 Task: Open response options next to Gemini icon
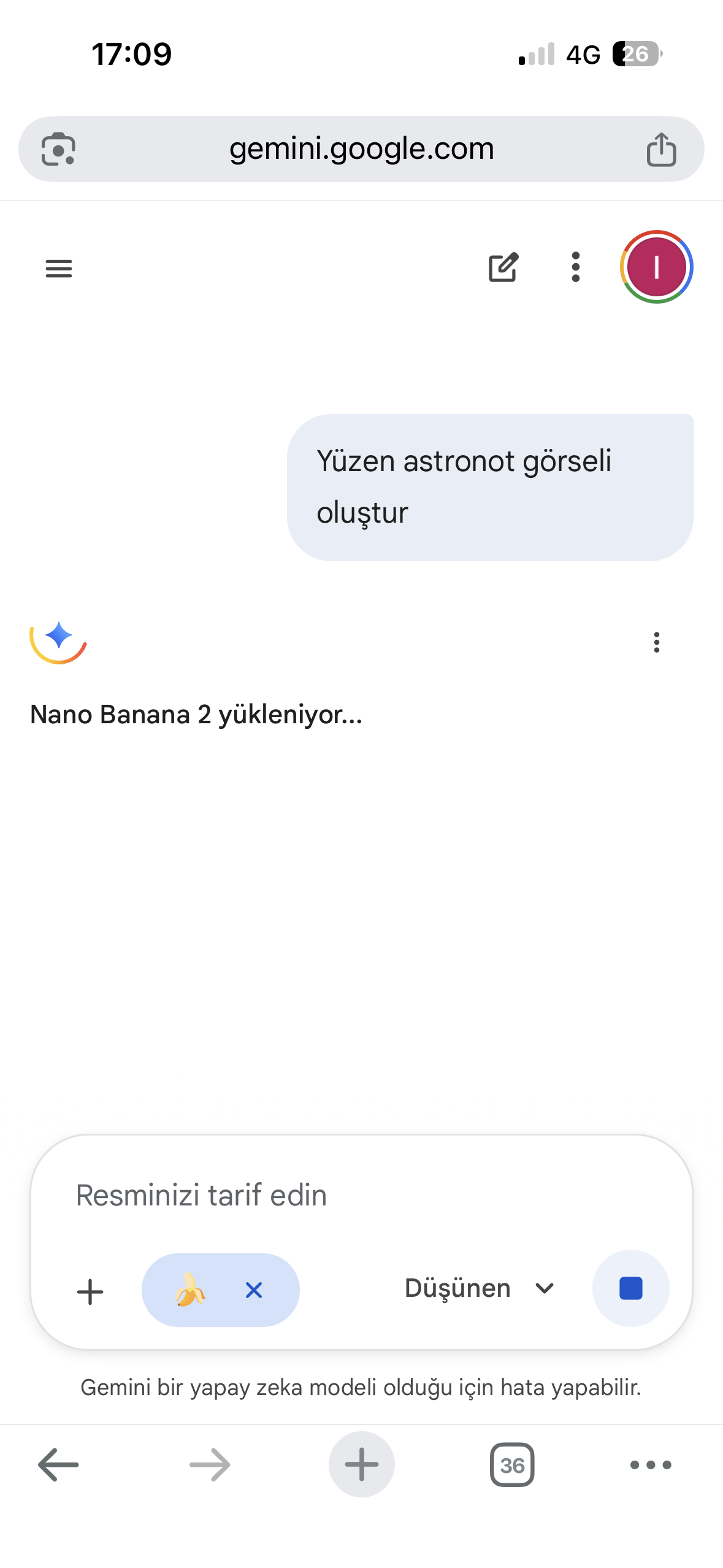(x=656, y=642)
